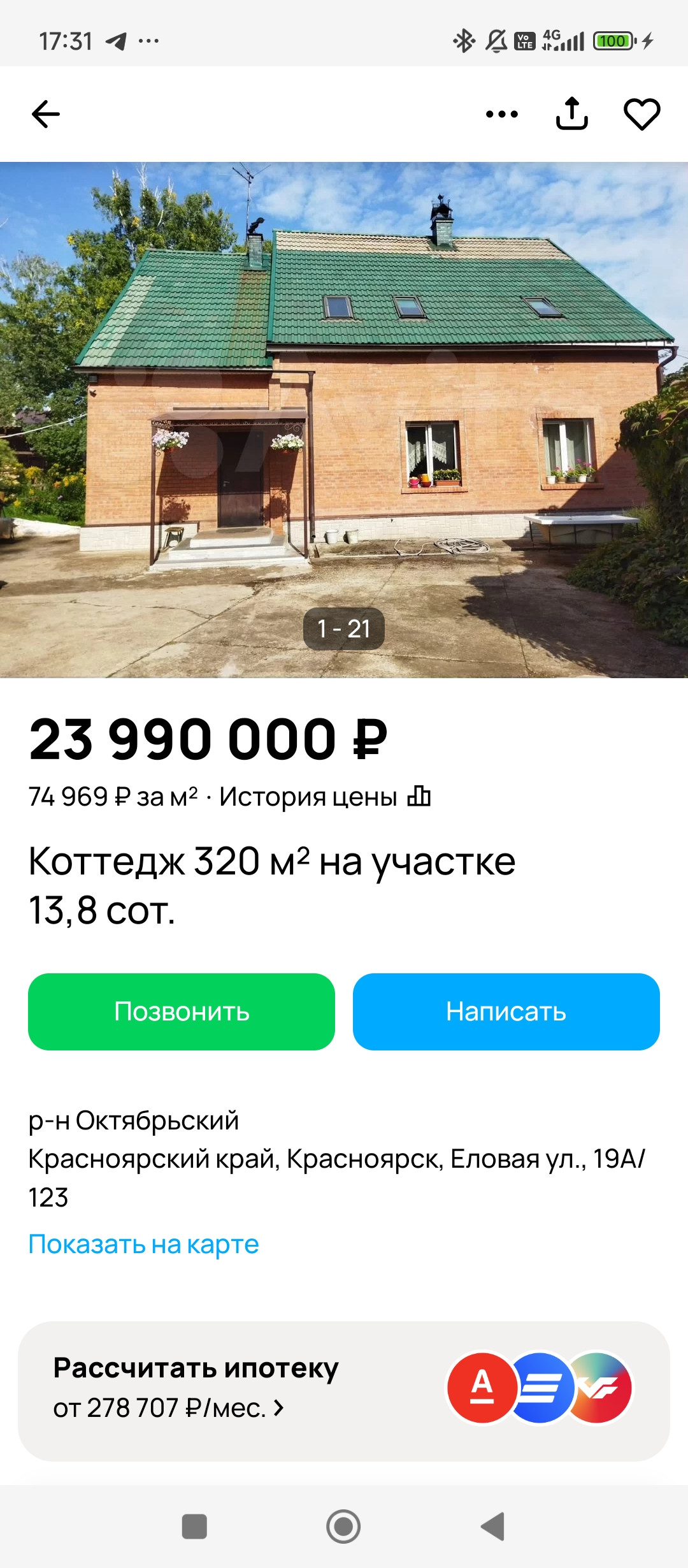Add listing to favorites with heart
Image resolution: width=688 pixels, height=1568 pixels.
[x=641, y=115]
